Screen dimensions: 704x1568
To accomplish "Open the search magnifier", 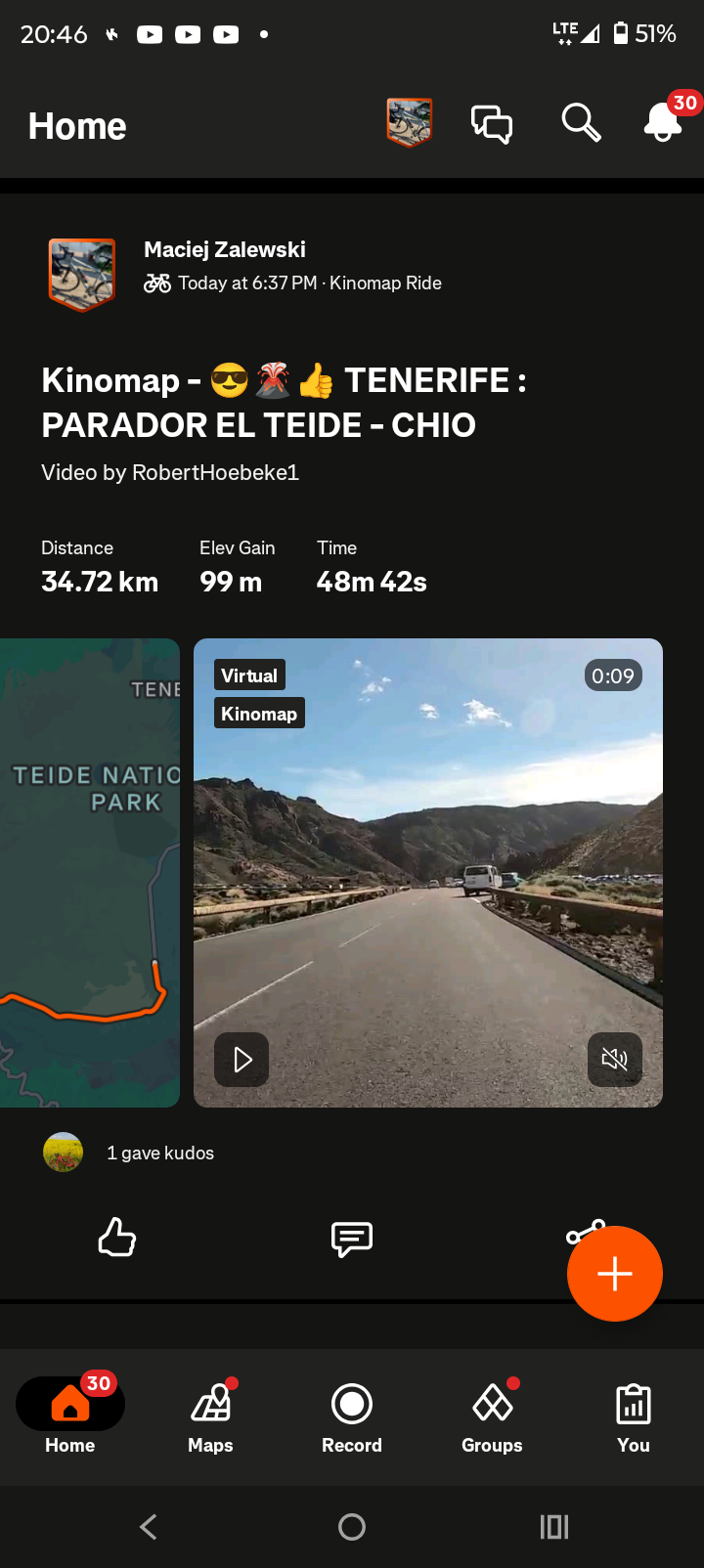I will click(581, 123).
